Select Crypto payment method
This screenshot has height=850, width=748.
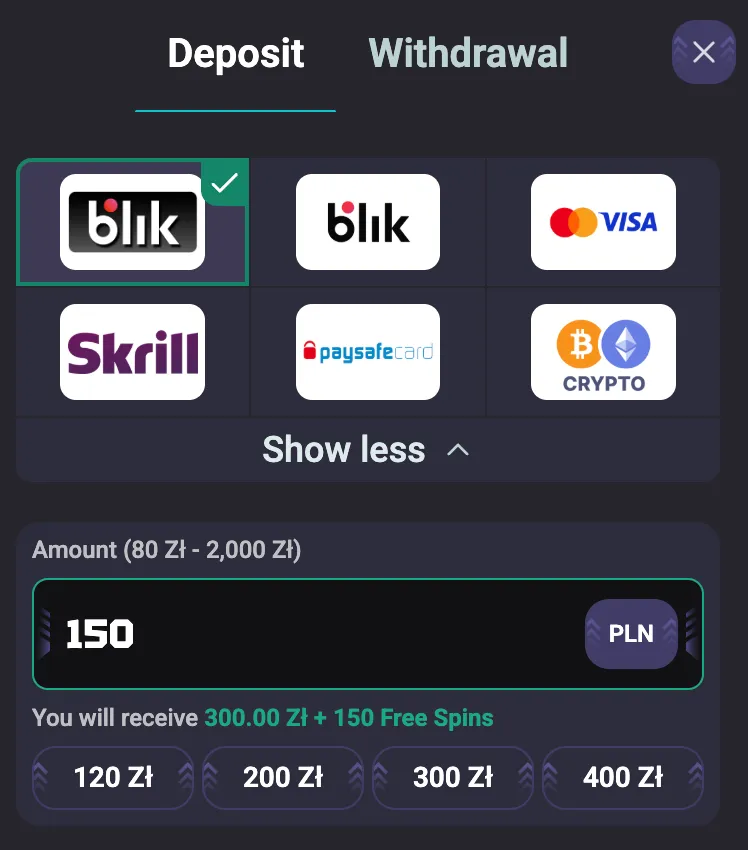click(603, 352)
